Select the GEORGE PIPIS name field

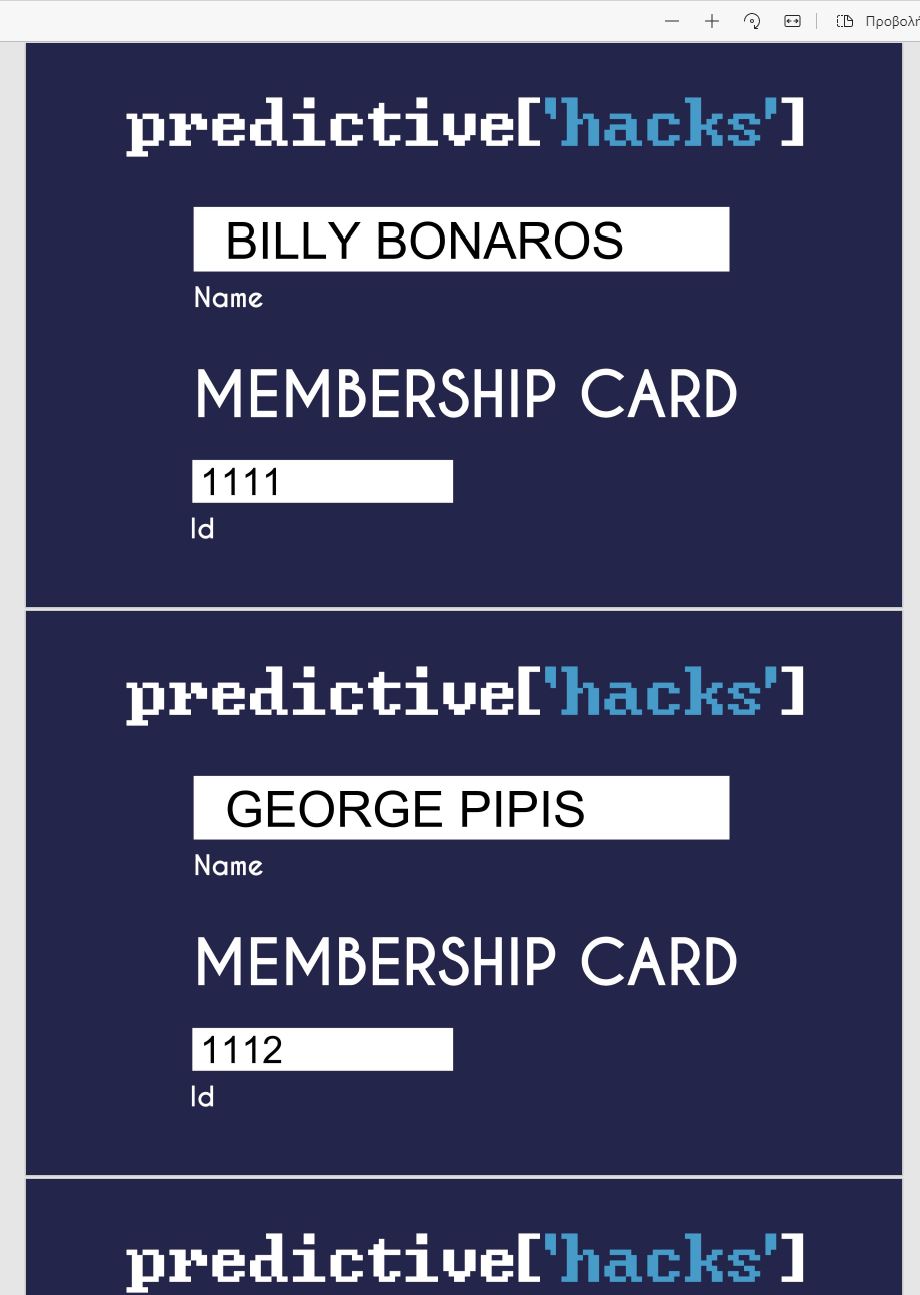pyautogui.click(x=461, y=808)
